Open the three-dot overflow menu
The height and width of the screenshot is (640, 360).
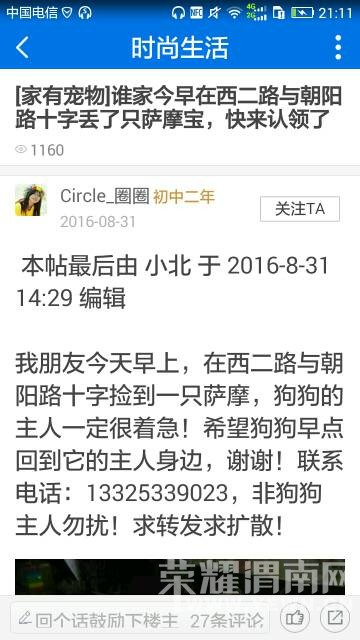point(338,47)
